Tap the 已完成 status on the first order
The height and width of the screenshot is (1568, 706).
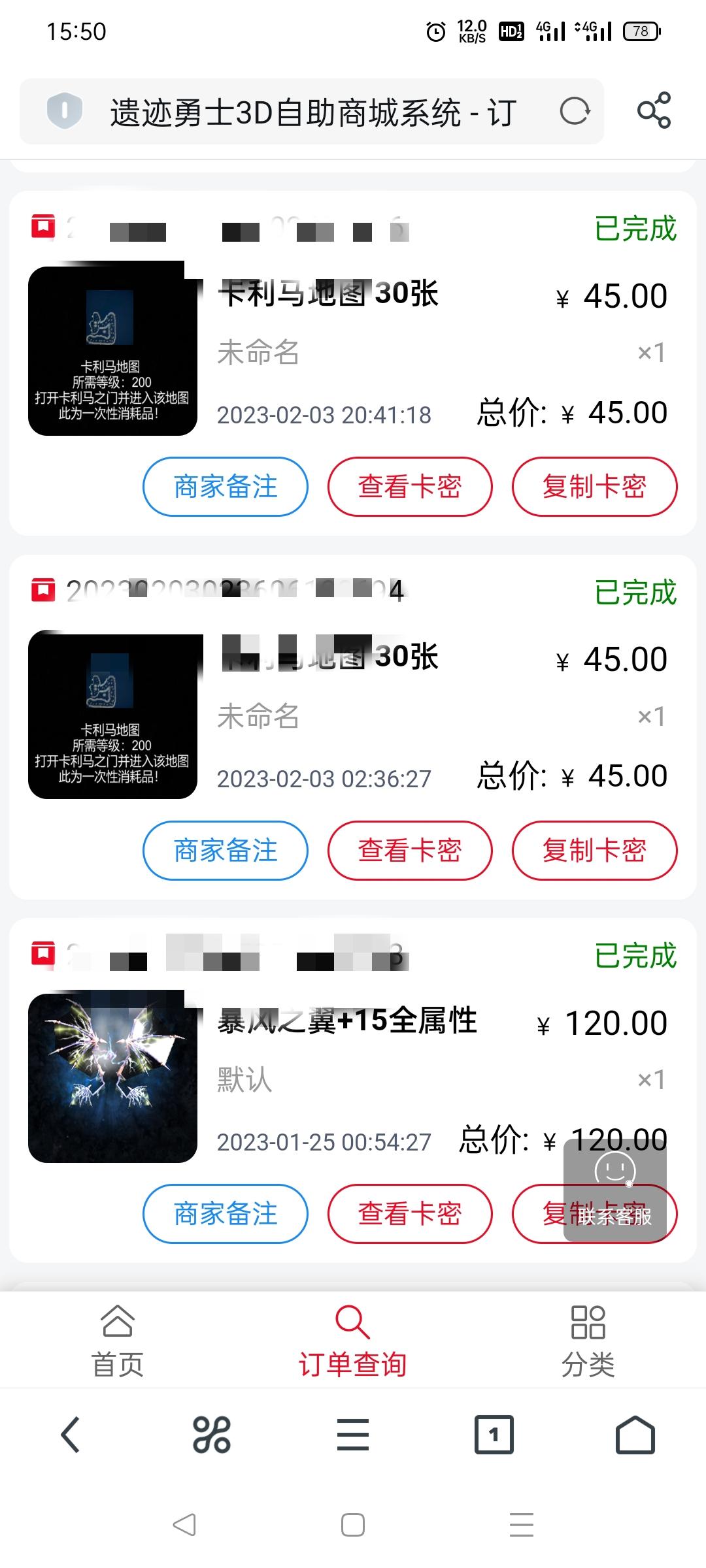pos(635,229)
